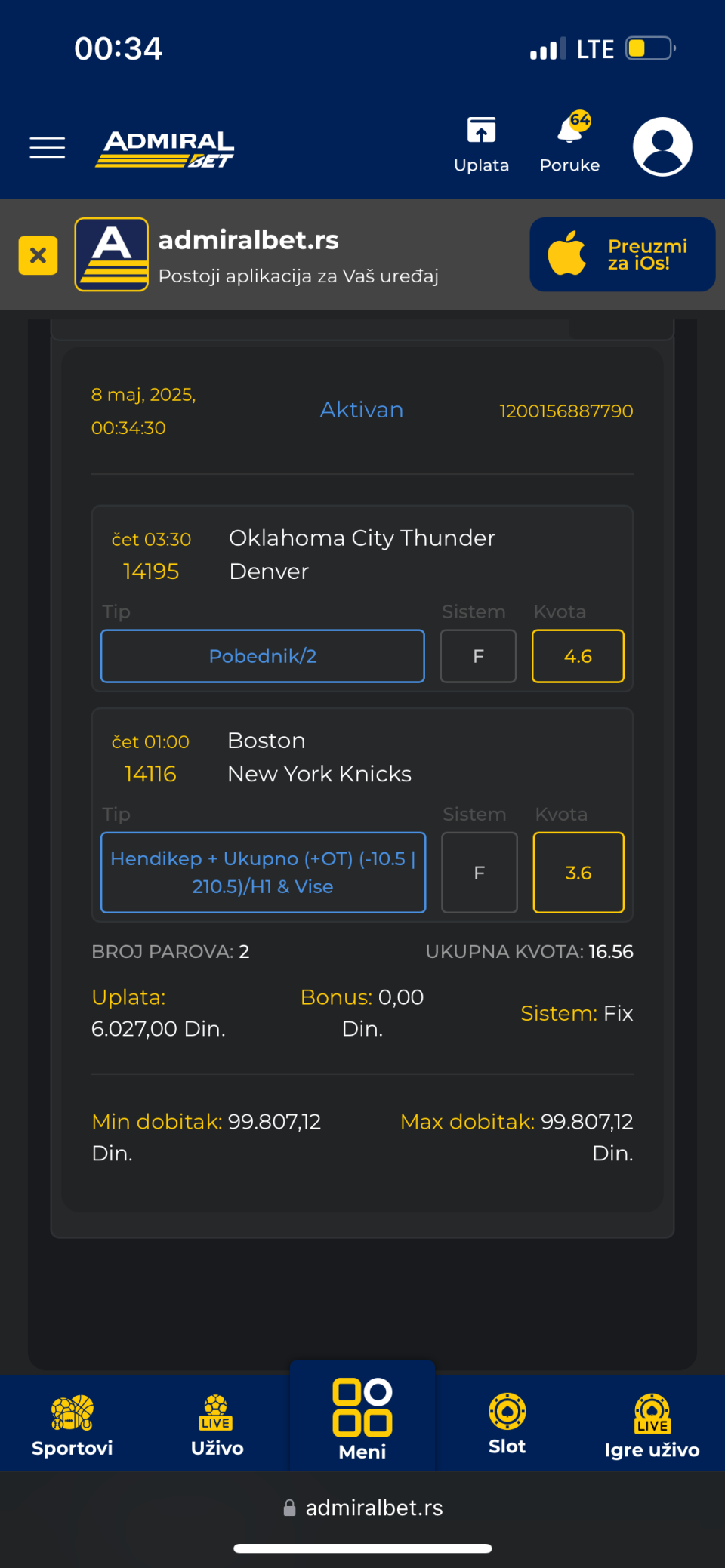Open the Uplata deposit button
The image size is (725, 1568).
481,145
